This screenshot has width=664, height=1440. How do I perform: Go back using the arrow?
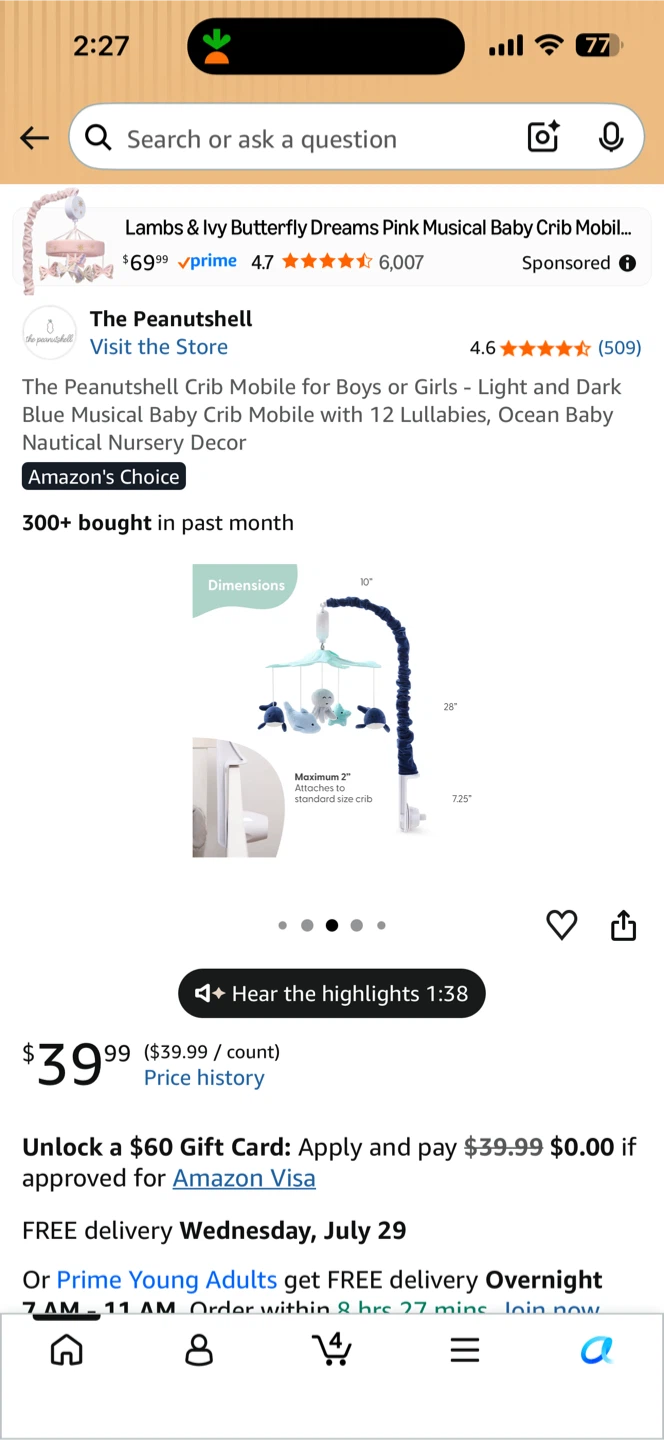34,138
